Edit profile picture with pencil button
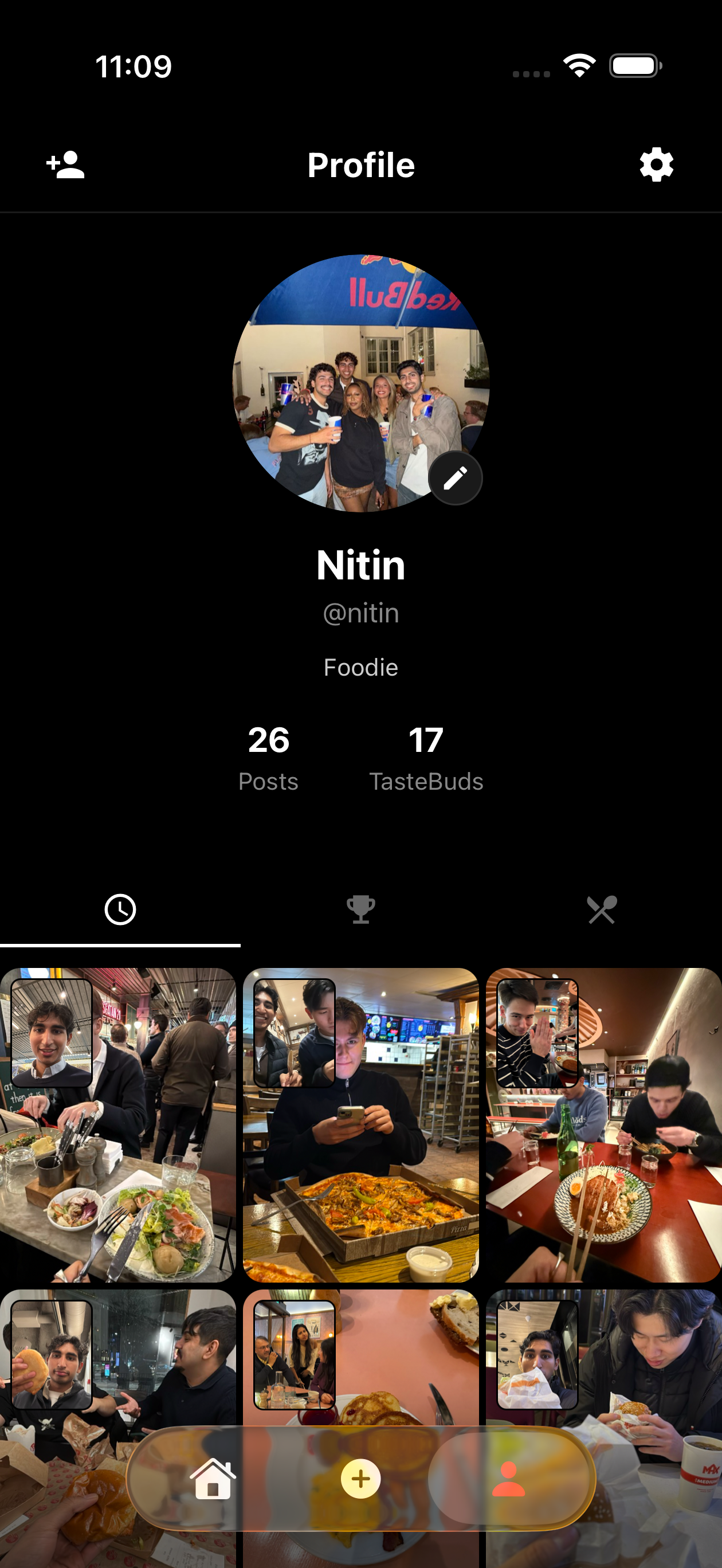 455,478
